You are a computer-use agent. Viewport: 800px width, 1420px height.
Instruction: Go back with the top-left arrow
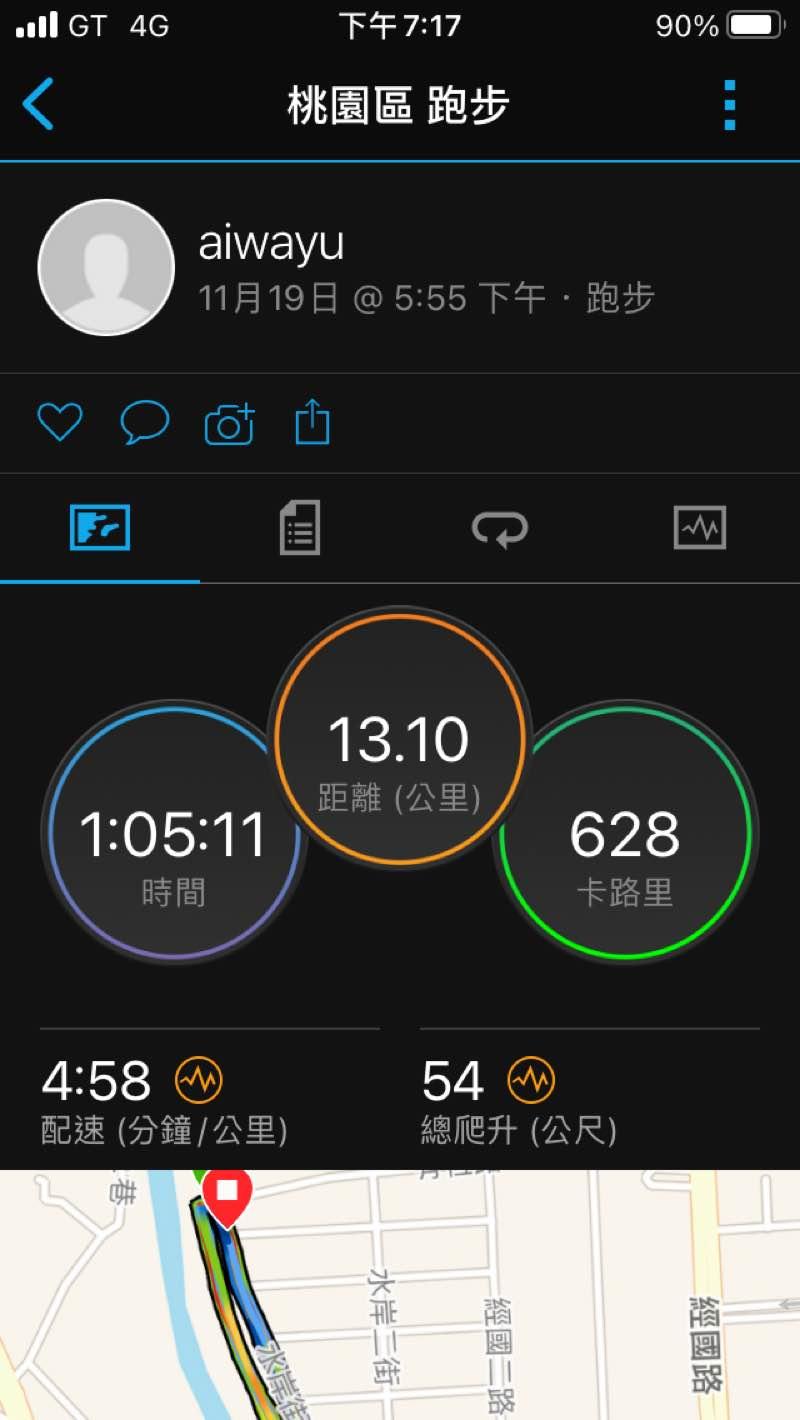tap(38, 104)
